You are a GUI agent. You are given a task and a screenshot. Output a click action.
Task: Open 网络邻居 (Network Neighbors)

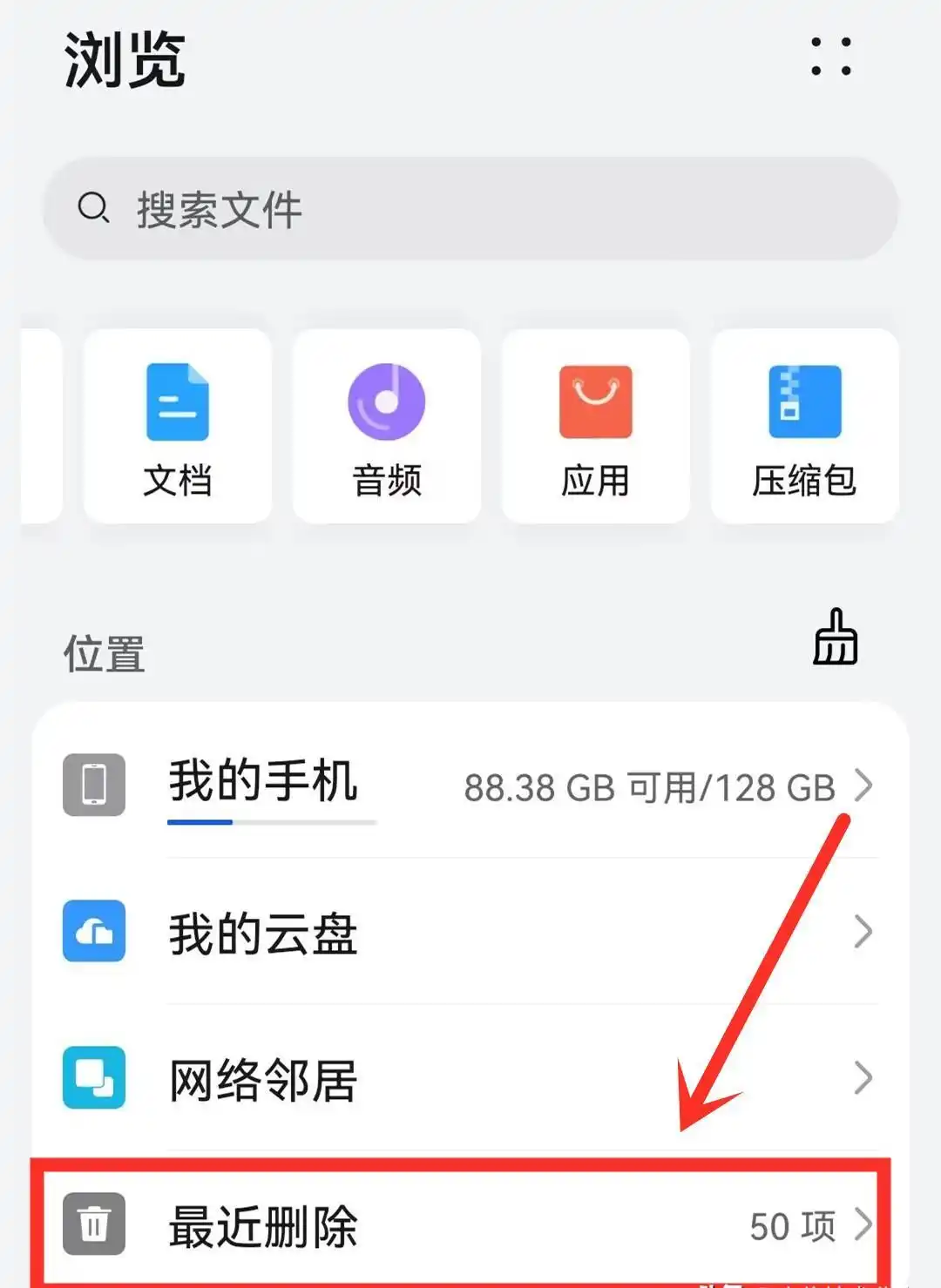click(261, 1079)
